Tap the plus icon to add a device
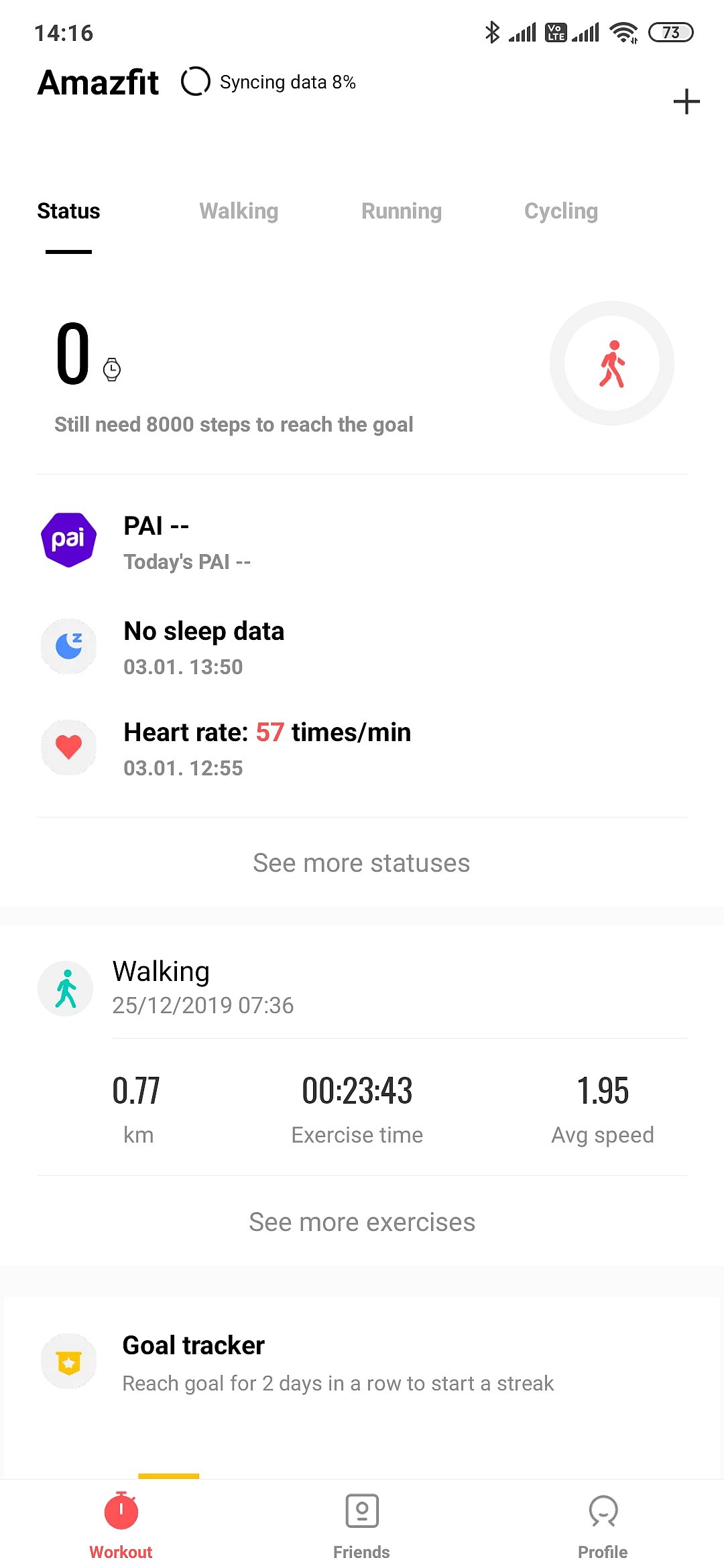 pos(686,101)
